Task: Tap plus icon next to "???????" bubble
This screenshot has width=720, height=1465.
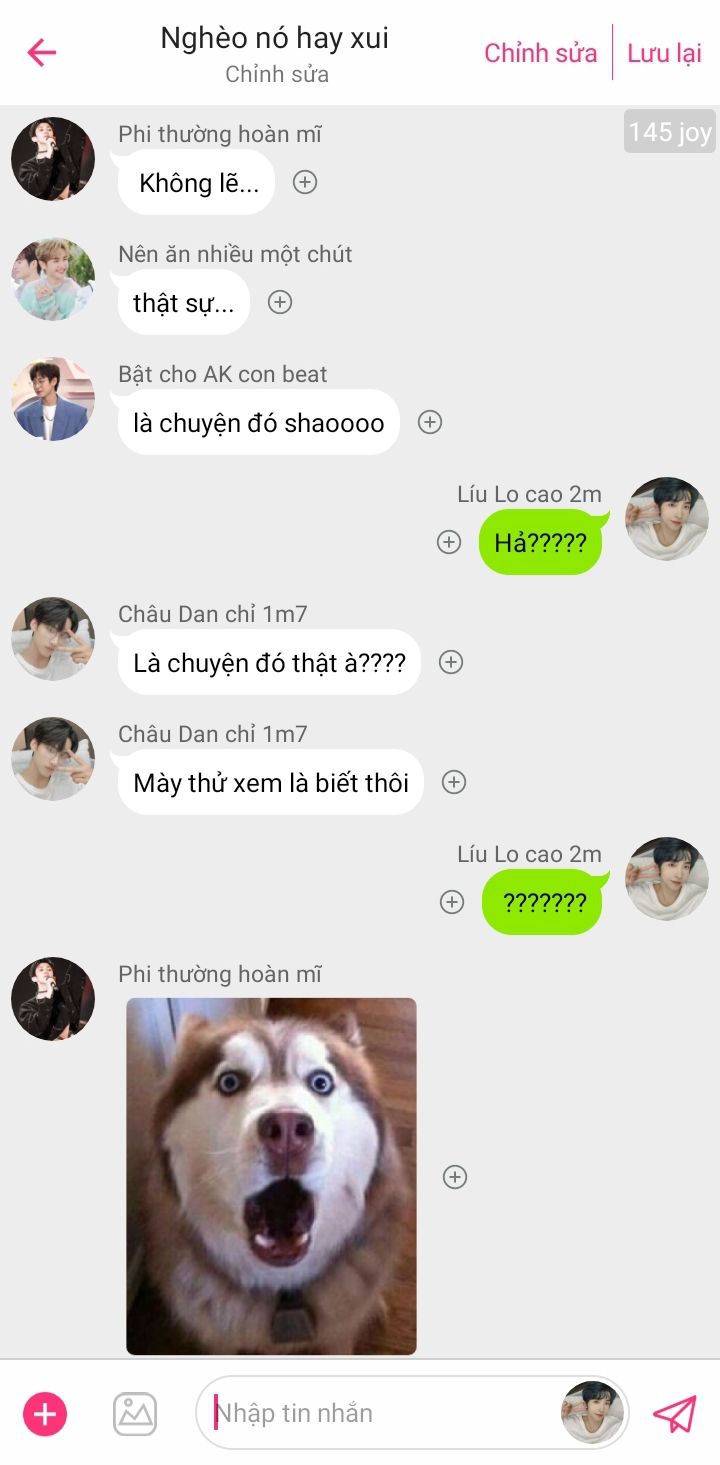Action: tap(452, 902)
